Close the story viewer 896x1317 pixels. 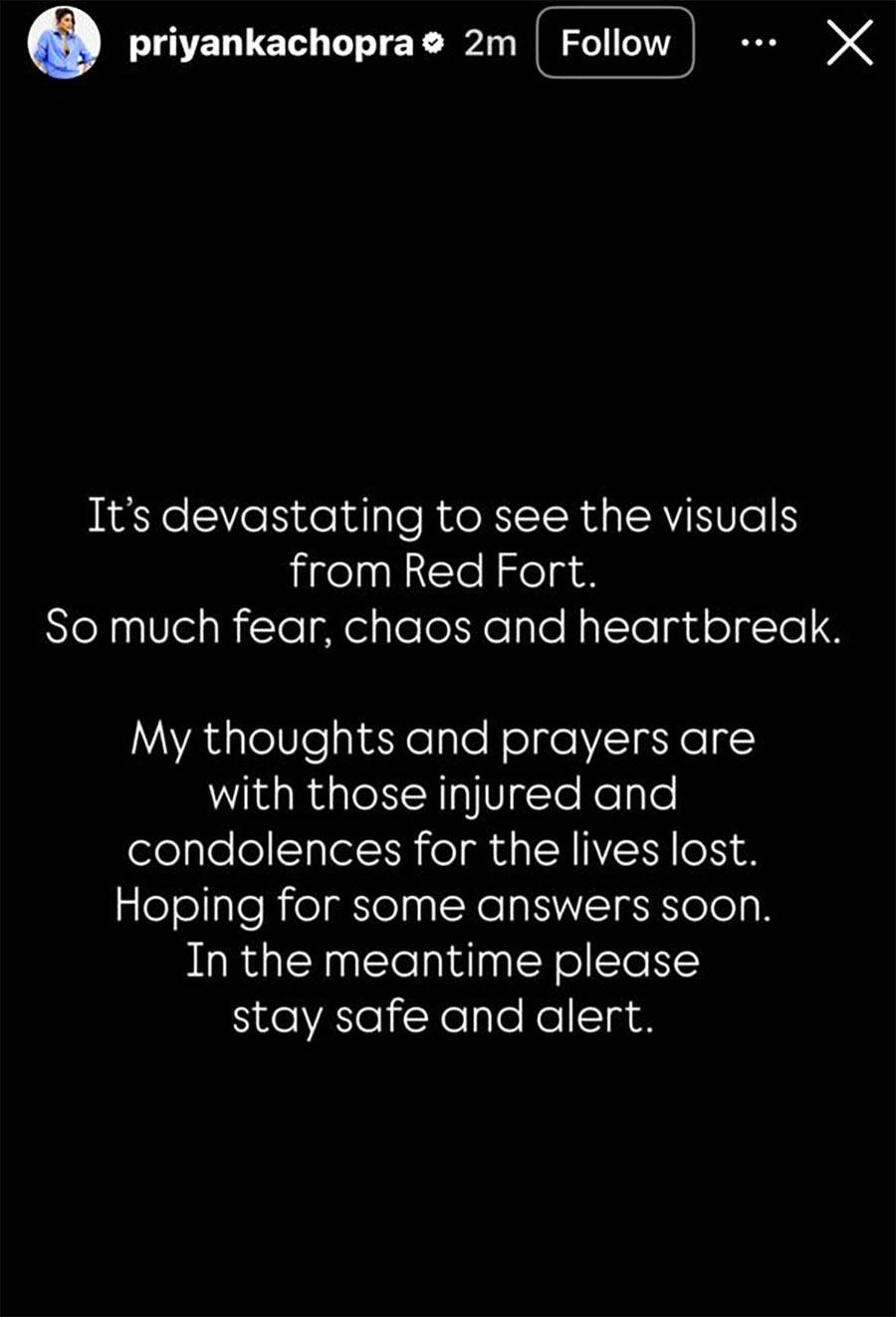[849, 44]
